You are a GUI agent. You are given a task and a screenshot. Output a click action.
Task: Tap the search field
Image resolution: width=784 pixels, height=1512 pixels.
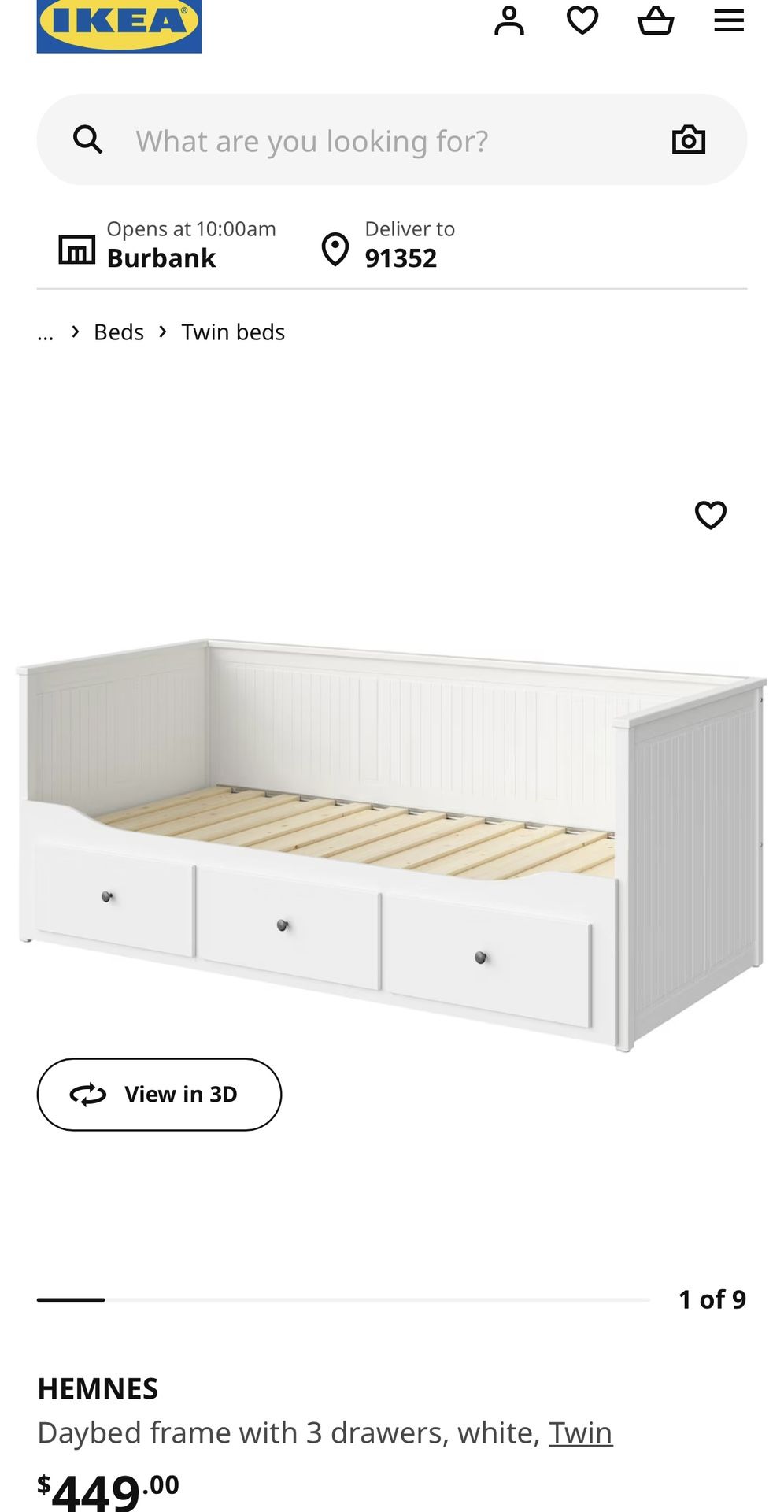(391, 140)
